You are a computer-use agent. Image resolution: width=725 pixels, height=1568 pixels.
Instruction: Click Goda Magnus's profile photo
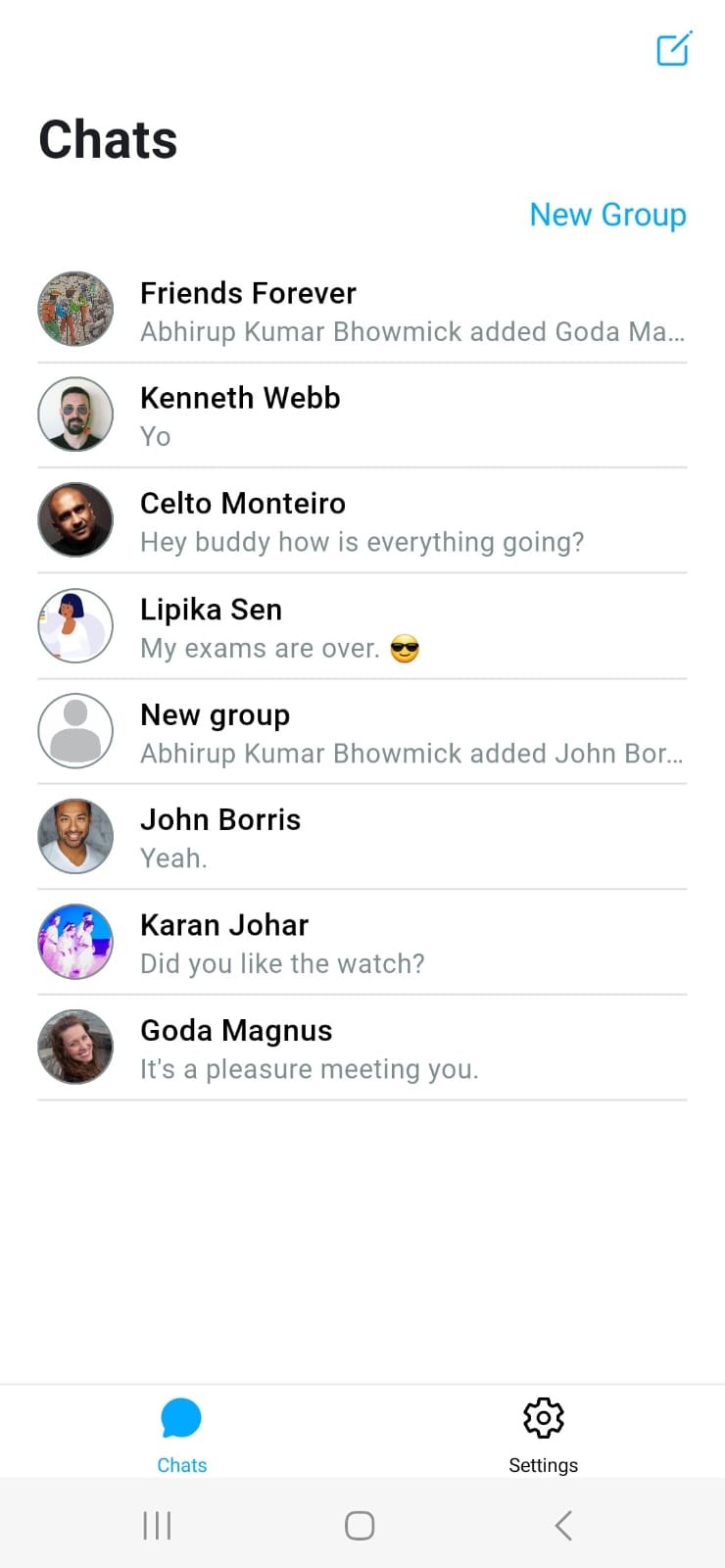[x=75, y=1047]
